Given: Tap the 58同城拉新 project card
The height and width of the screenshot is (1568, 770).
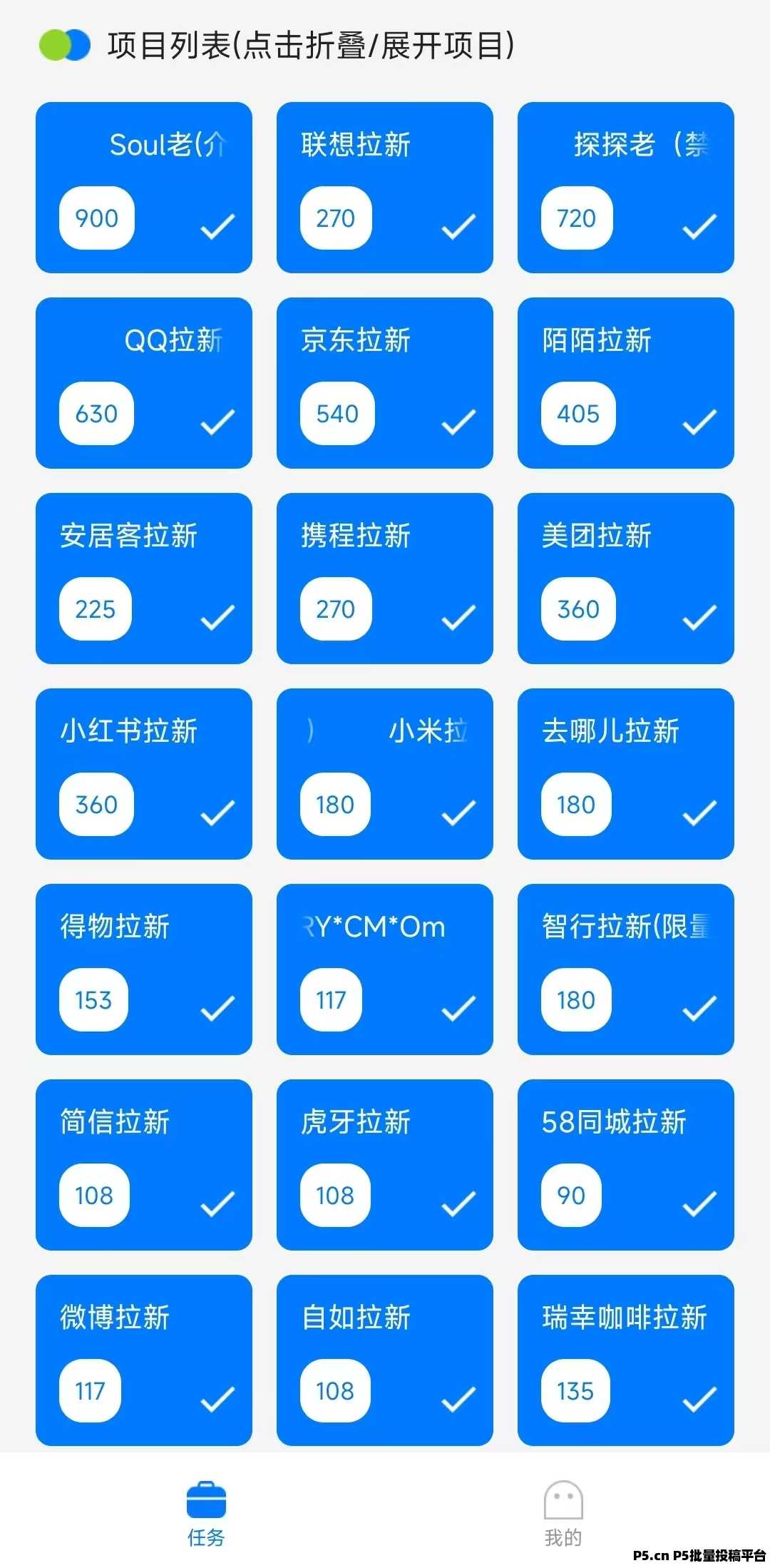Looking at the screenshot, I should click(x=625, y=1165).
